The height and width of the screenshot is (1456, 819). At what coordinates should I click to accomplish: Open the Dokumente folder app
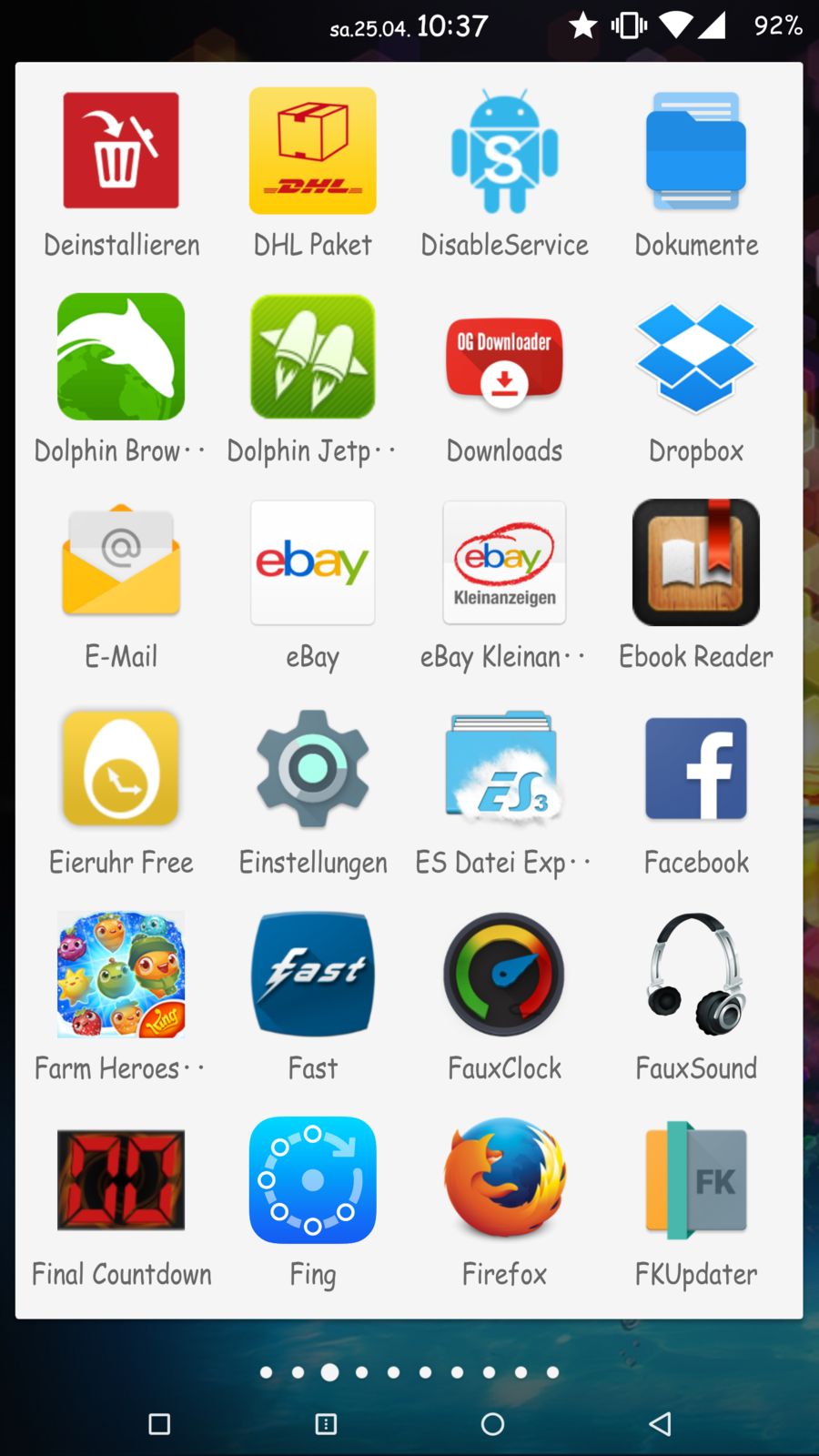696,151
